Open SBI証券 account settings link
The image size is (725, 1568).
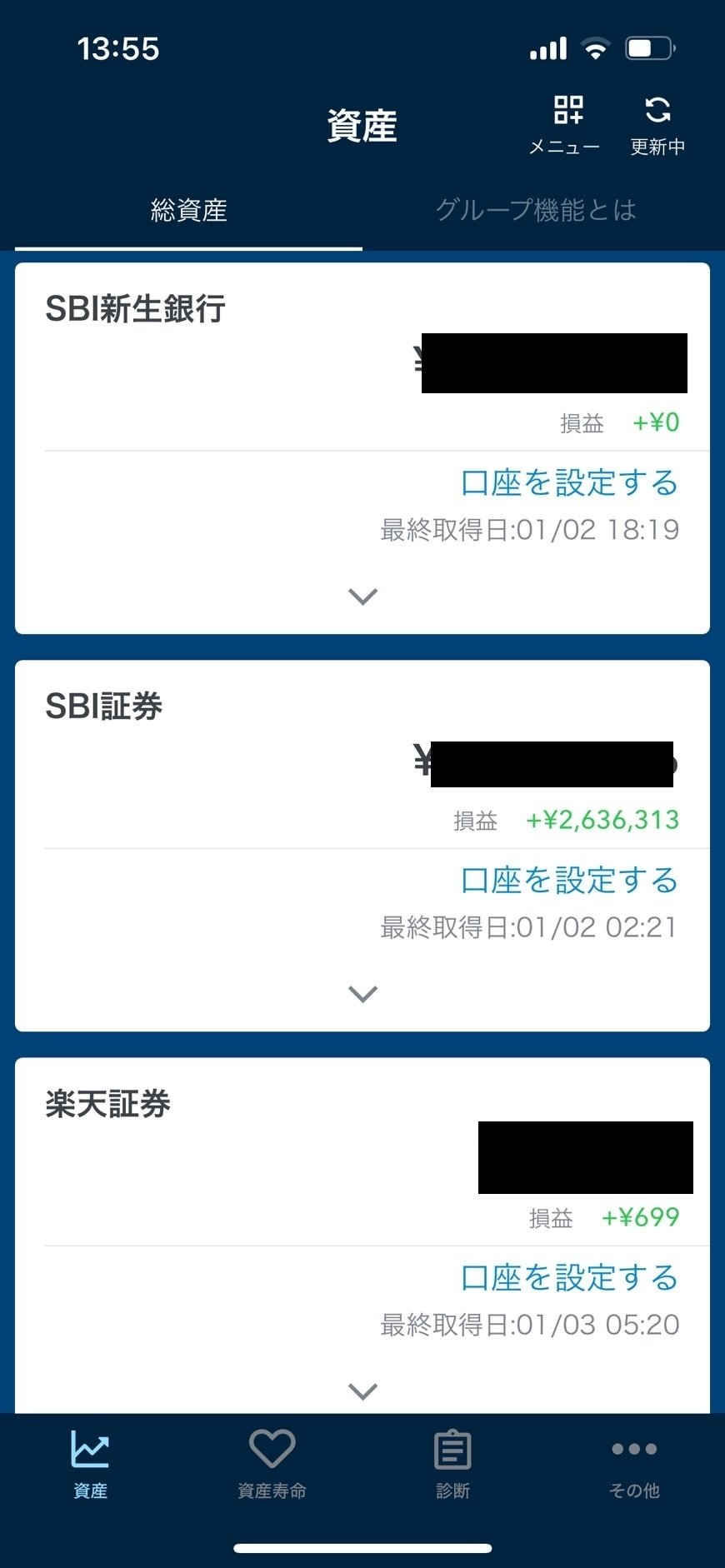[569, 881]
